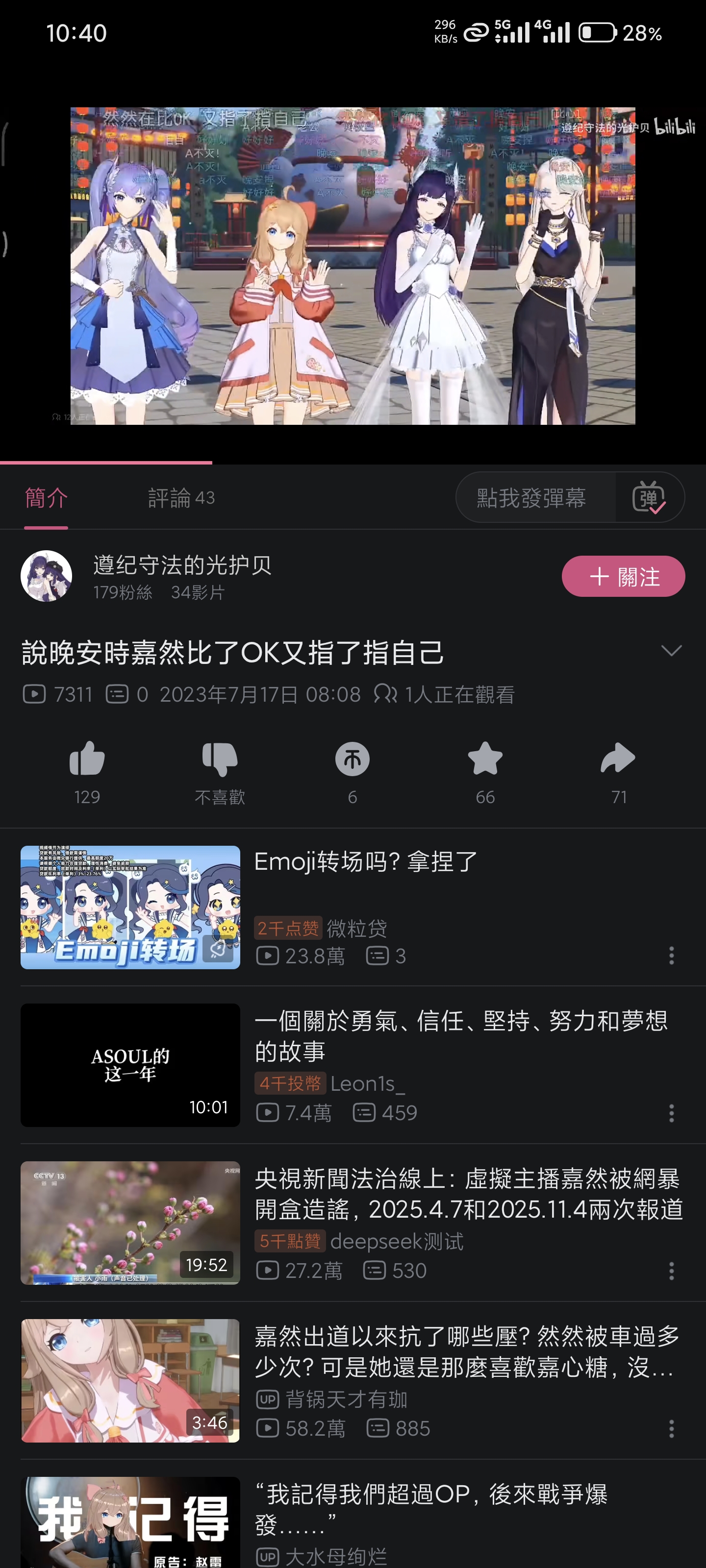Mark the video as 不喜歡

tap(219, 759)
